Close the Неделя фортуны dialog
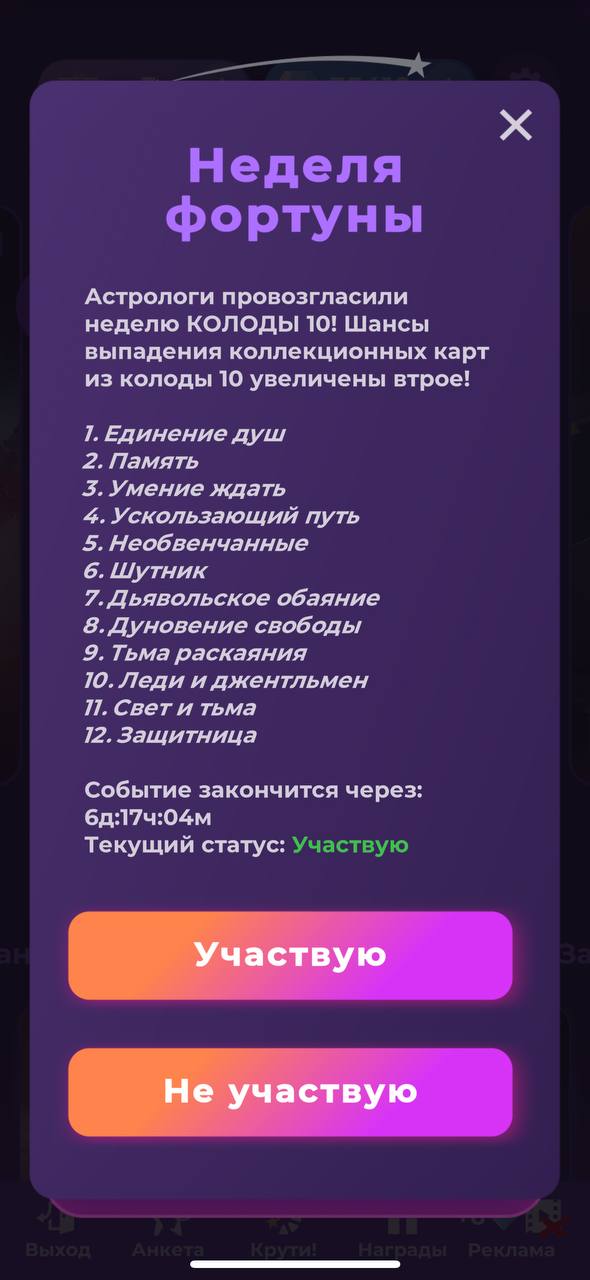The width and height of the screenshot is (590, 1280). coord(516,125)
